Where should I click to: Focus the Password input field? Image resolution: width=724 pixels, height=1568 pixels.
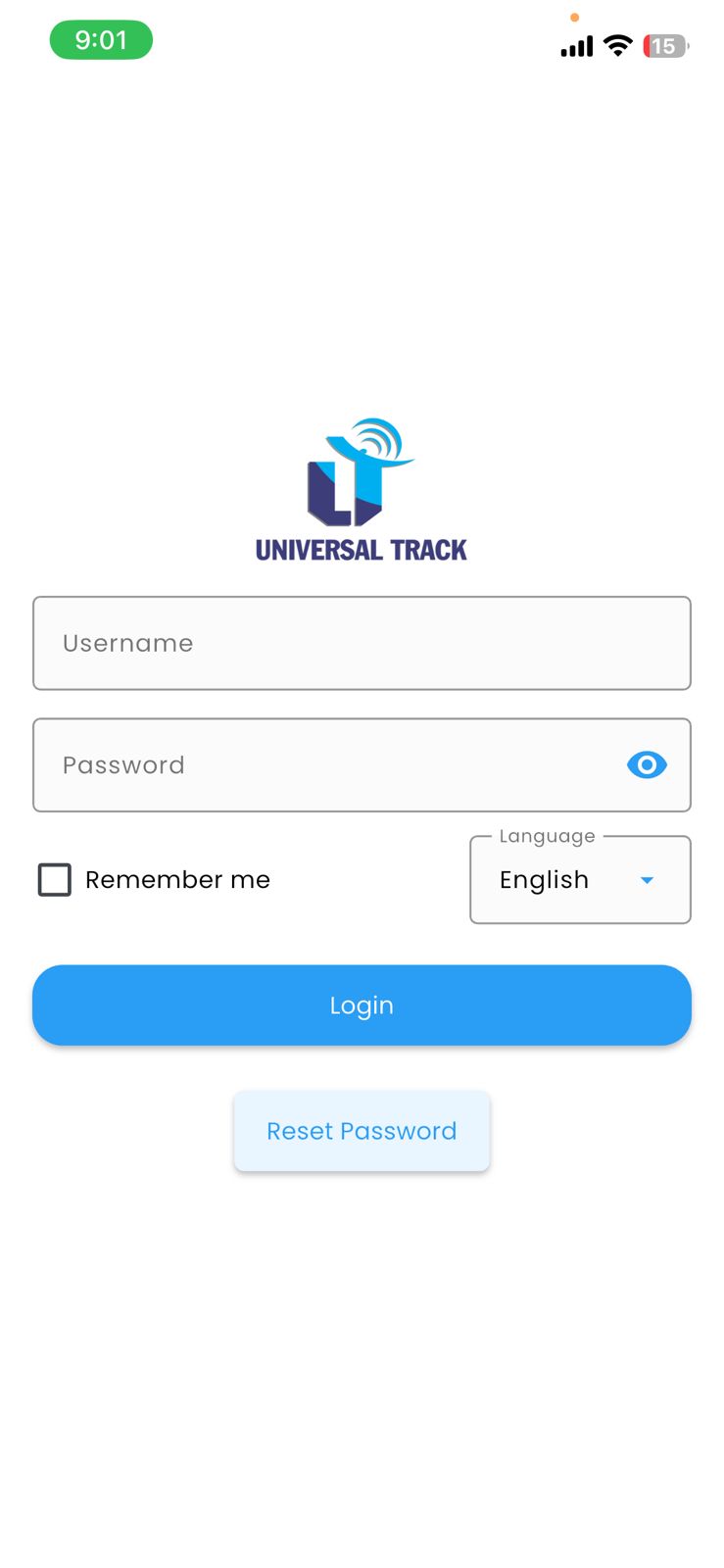pos(323,765)
